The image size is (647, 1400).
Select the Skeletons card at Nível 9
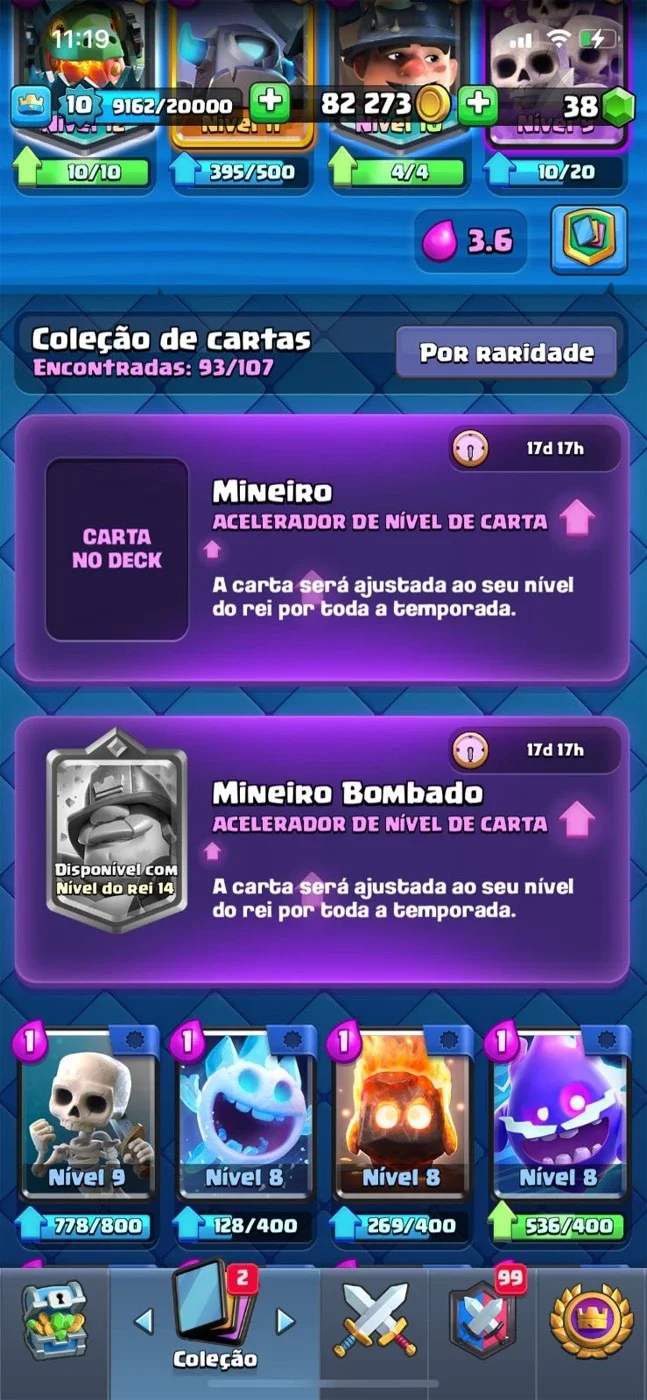88,1134
